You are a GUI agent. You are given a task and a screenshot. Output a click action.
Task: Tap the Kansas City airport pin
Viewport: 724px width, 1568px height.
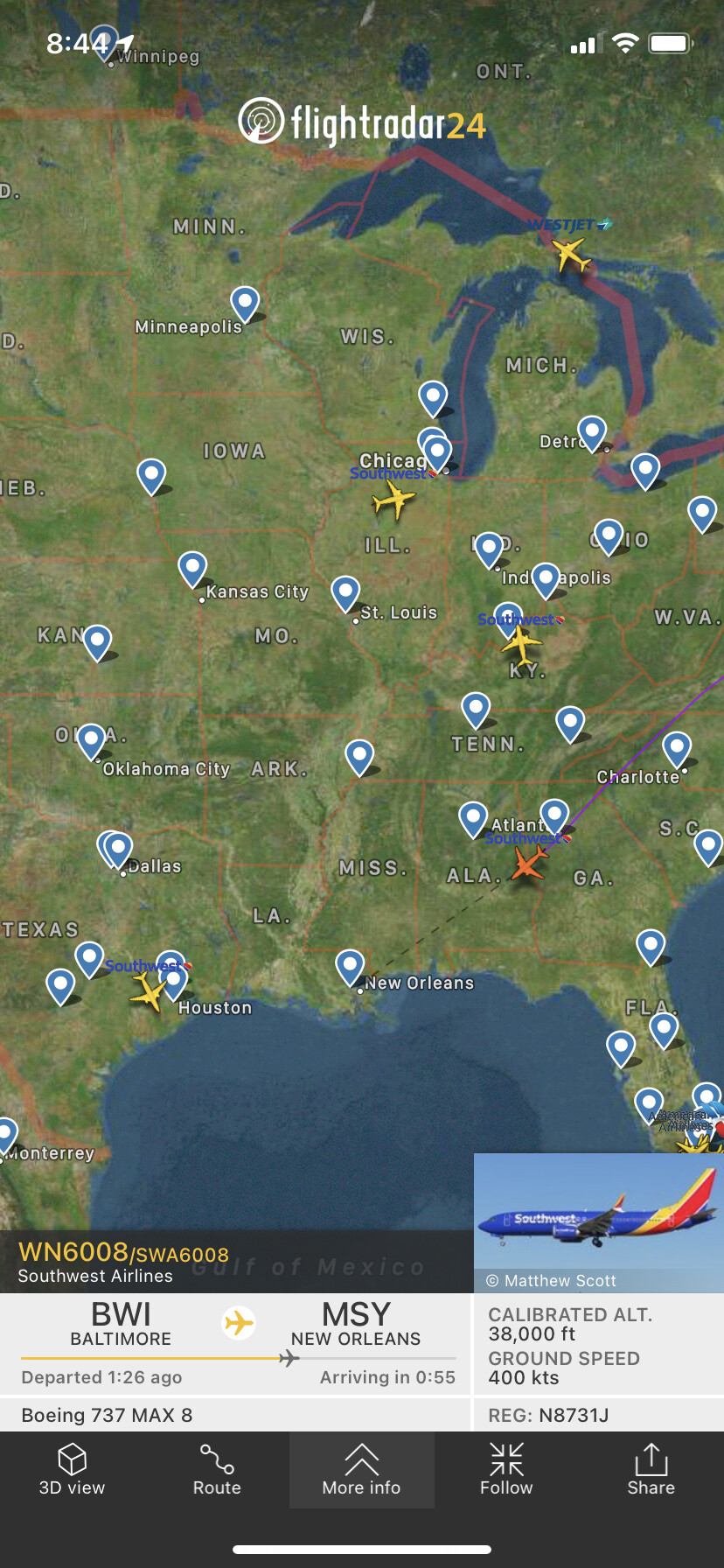pos(192,569)
